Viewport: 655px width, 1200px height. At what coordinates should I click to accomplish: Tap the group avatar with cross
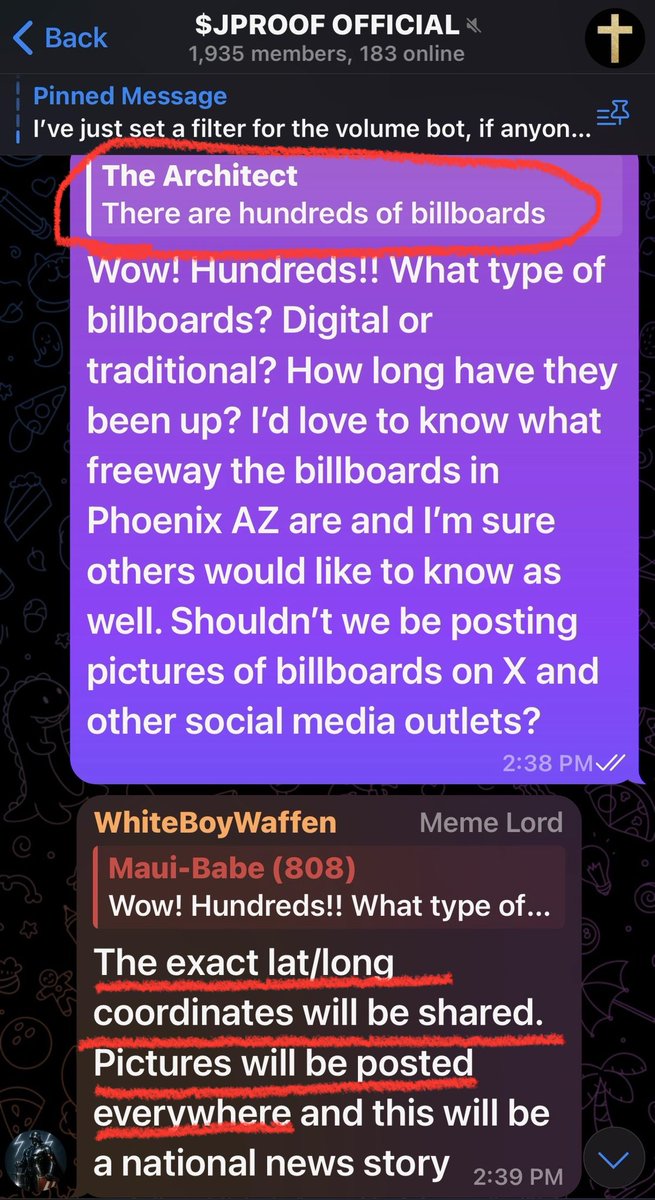[x=614, y=37]
